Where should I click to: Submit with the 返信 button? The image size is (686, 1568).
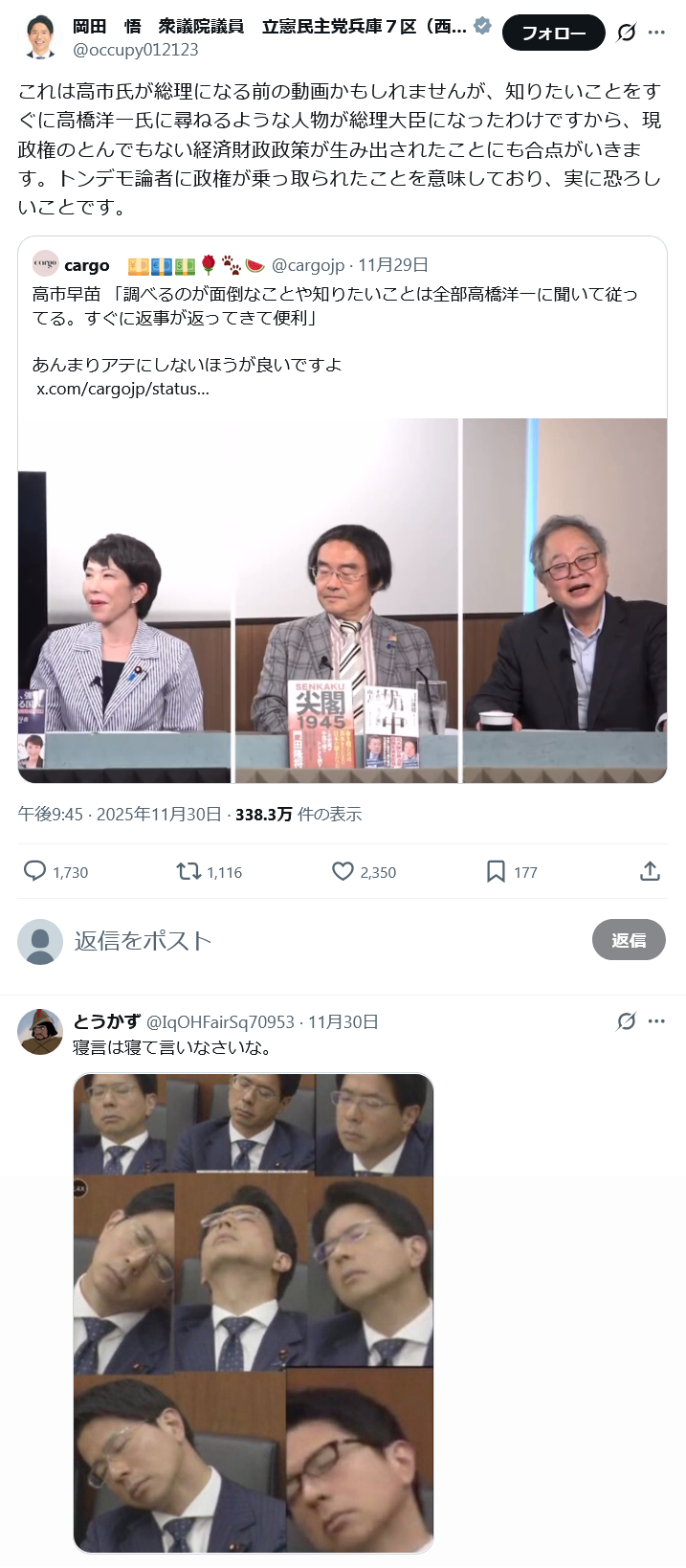(628, 940)
